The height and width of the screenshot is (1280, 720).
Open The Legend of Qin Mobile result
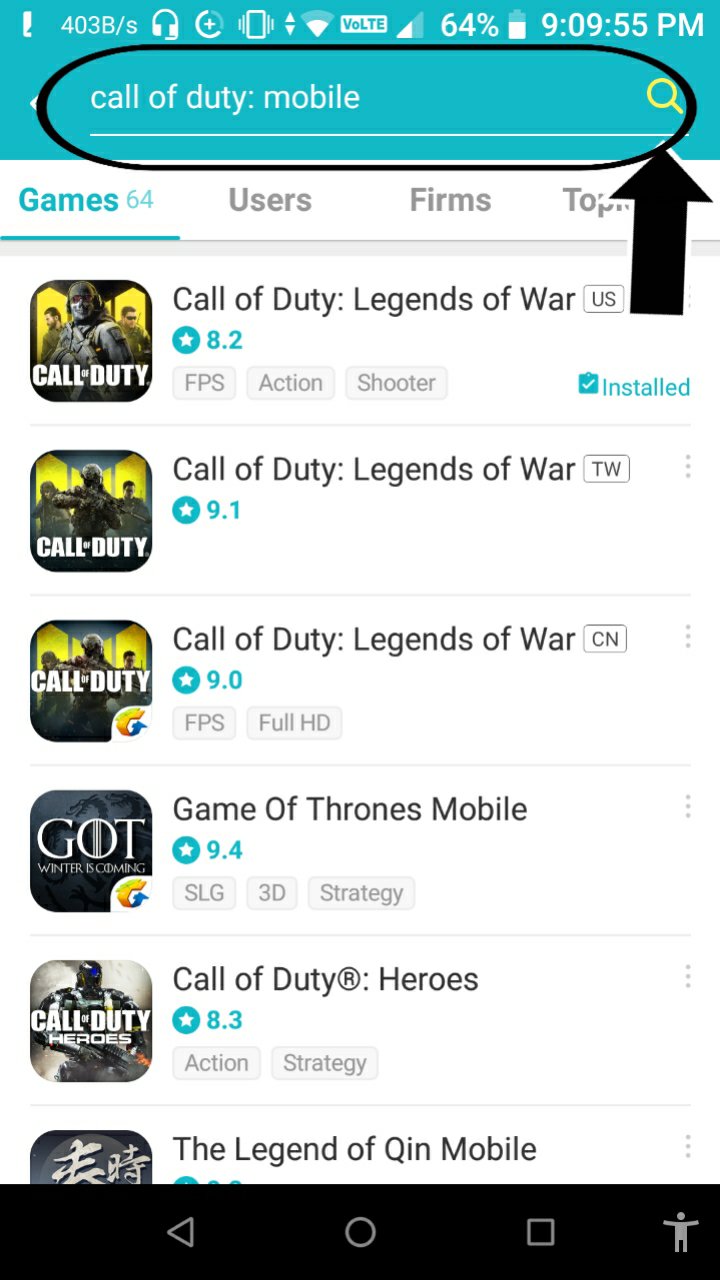pyautogui.click(x=355, y=1149)
